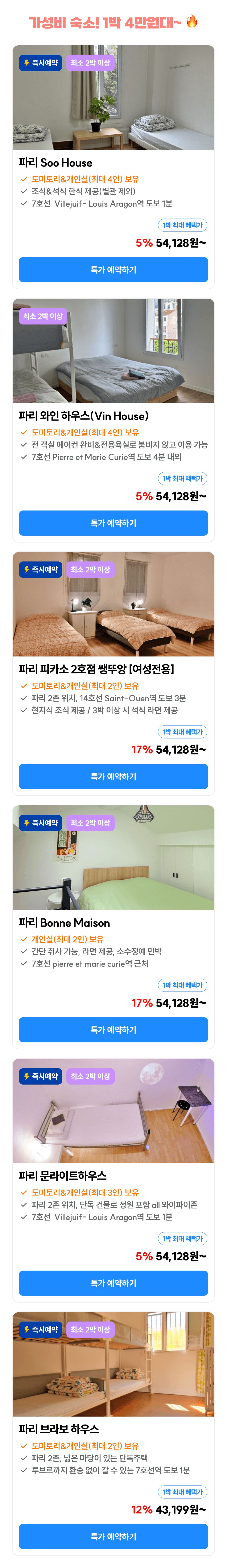View the 파리 브라보 하우스 bunk bed photo
This screenshot has height=1568, width=227.
[113, 1370]
